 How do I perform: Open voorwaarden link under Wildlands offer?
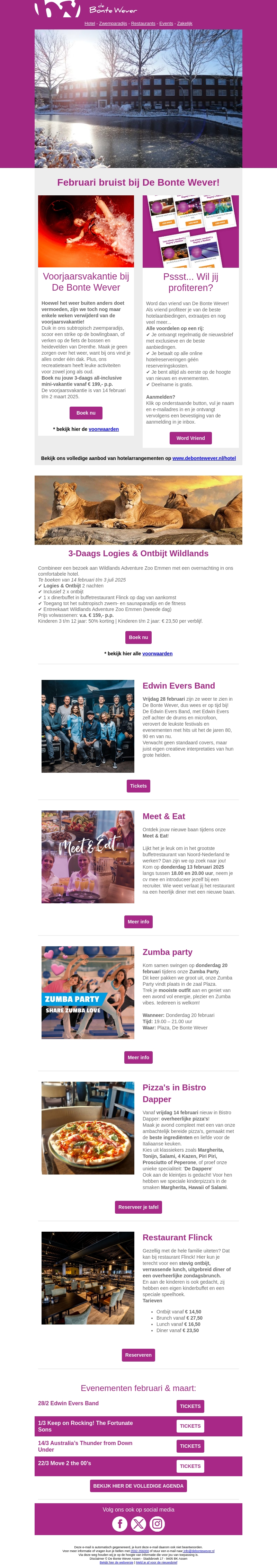coord(157,654)
